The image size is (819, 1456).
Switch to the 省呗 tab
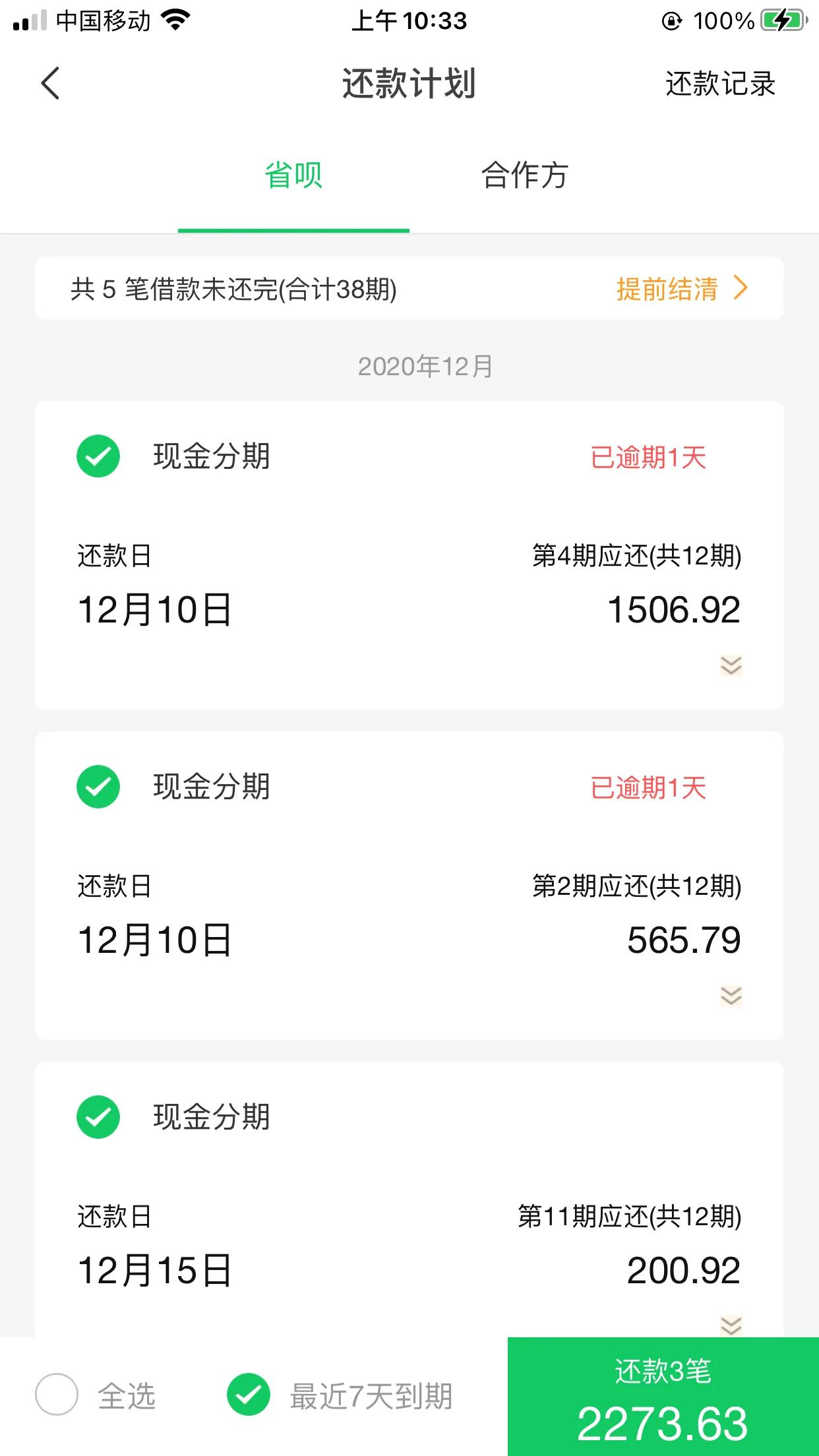(x=293, y=175)
